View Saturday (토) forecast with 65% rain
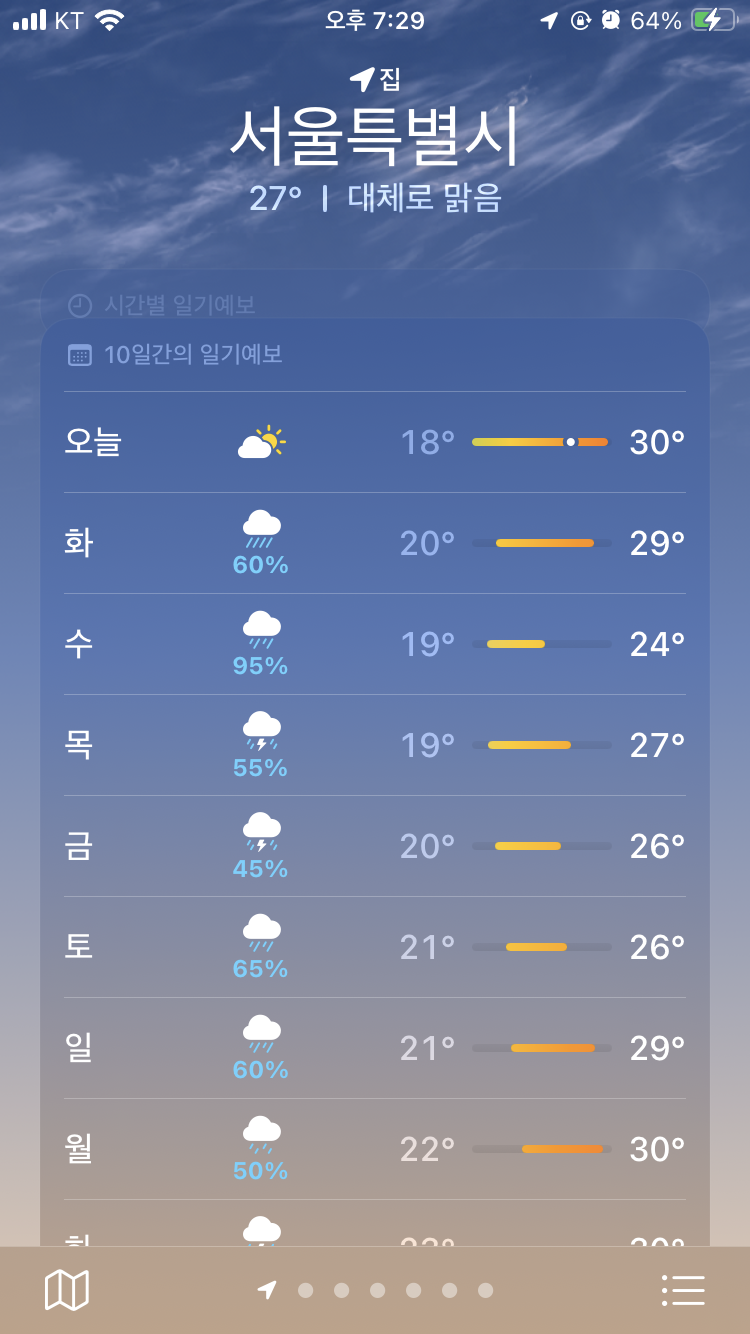This screenshot has width=750, height=1334. 375,947
